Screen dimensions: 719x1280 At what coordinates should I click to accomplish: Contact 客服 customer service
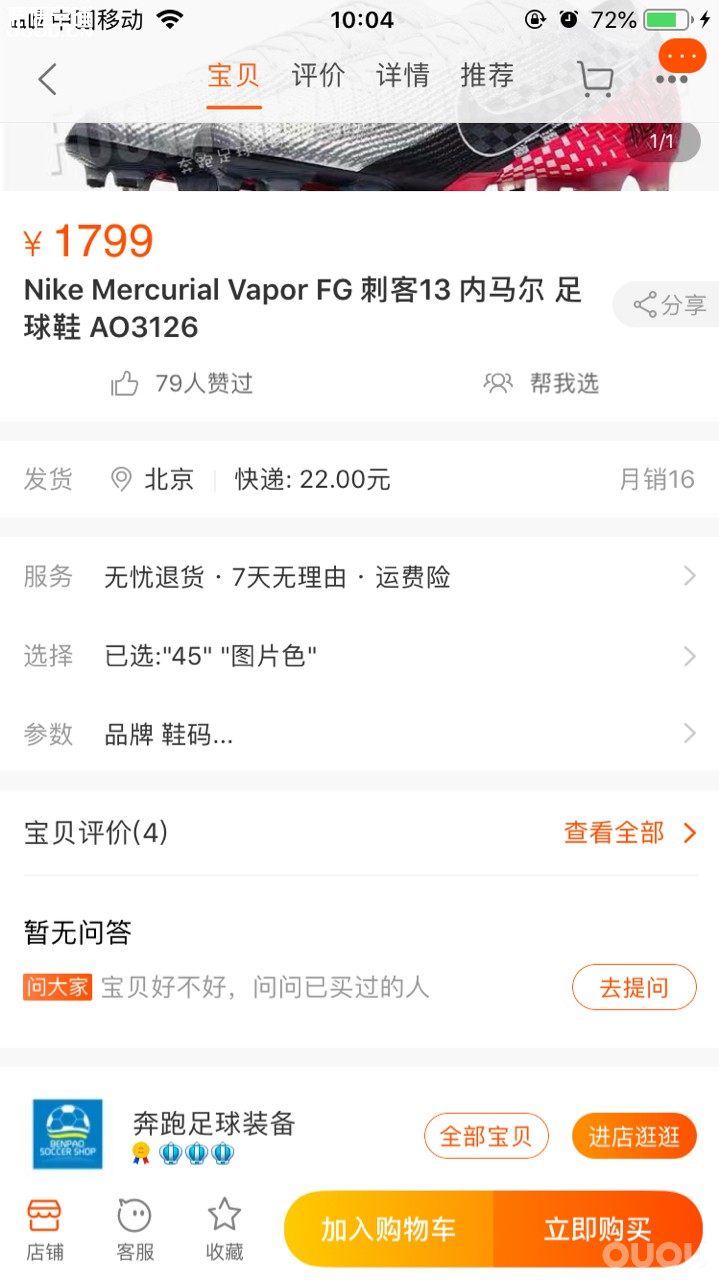tap(134, 1229)
